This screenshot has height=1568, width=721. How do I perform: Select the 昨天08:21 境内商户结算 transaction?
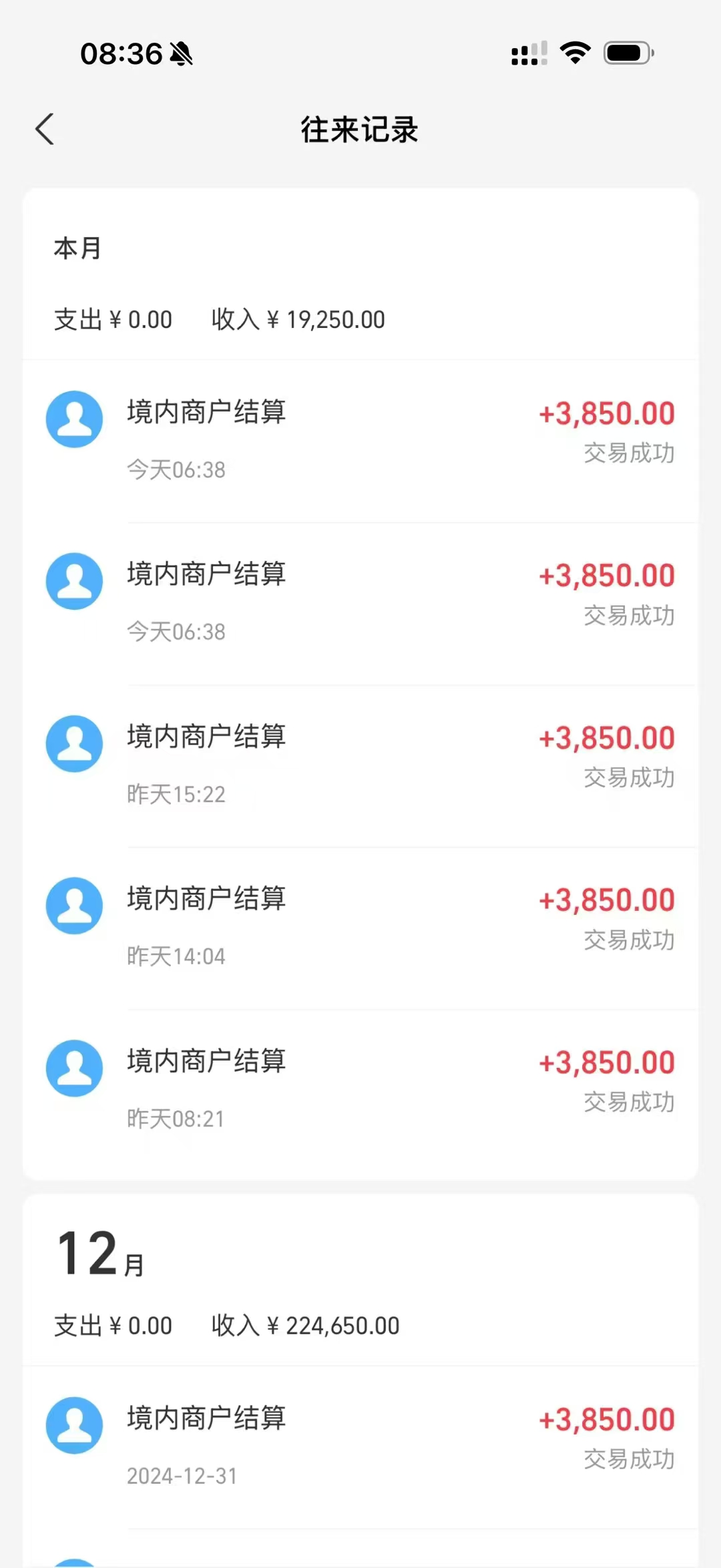[x=360, y=1089]
